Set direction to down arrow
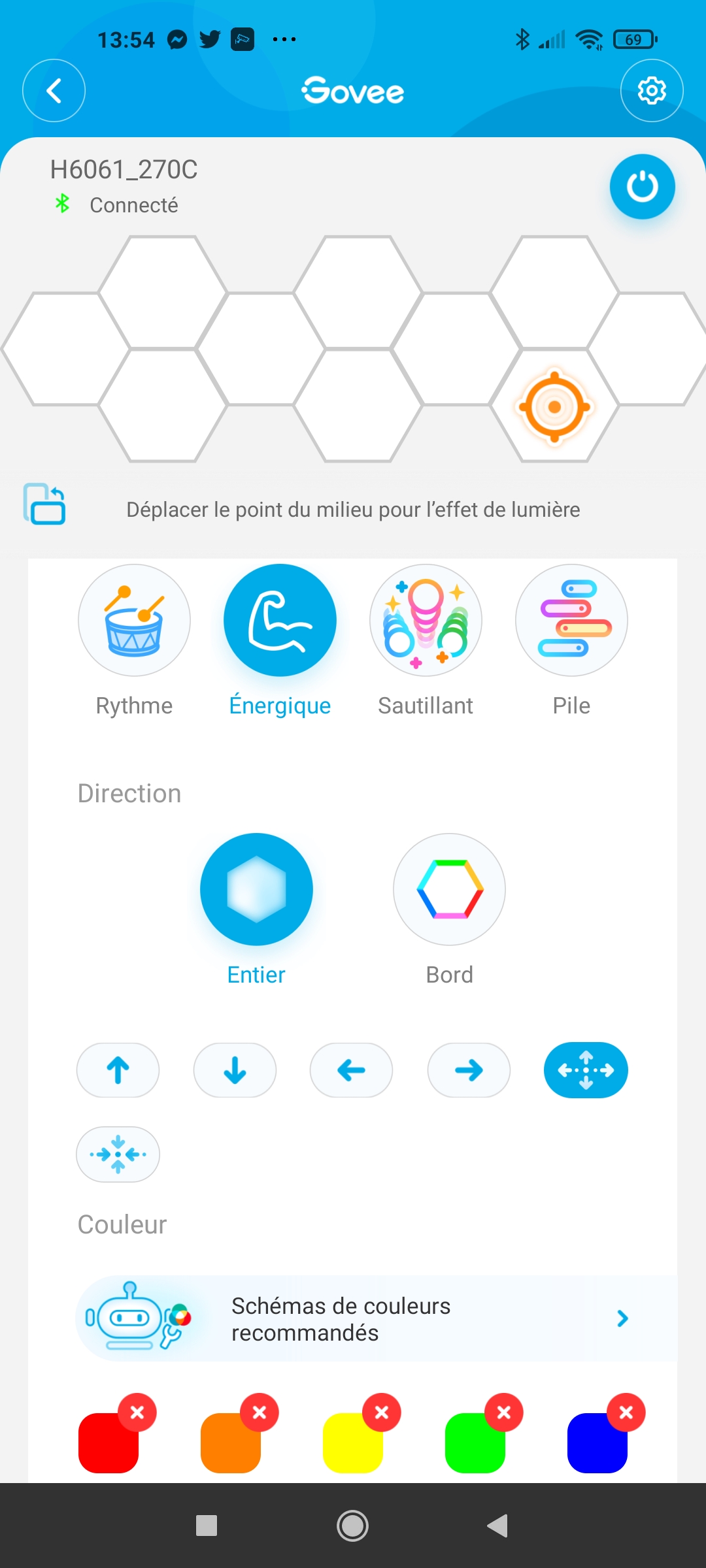Screen dimensions: 706x1568 (x=235, y=1070)
